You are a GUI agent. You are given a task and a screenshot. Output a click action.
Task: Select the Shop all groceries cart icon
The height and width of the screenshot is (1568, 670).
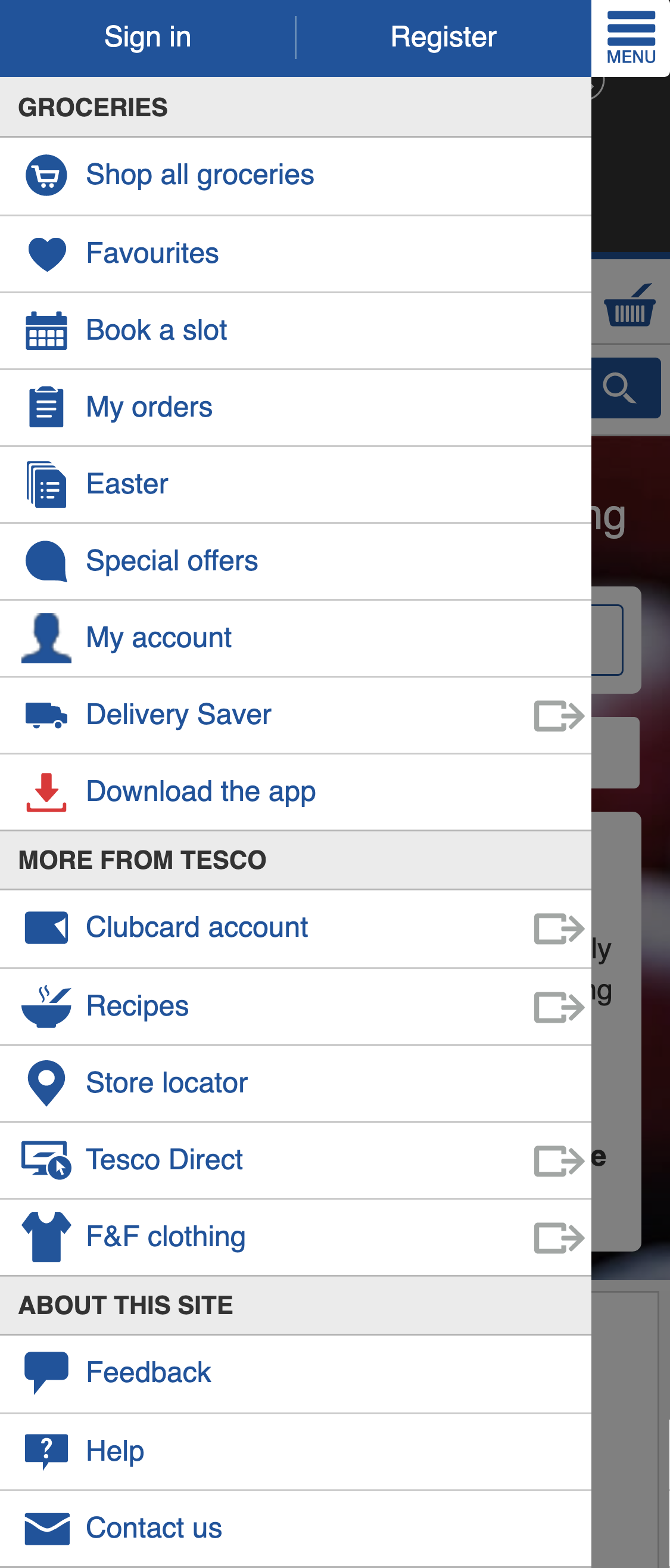(x=46, y=175)
